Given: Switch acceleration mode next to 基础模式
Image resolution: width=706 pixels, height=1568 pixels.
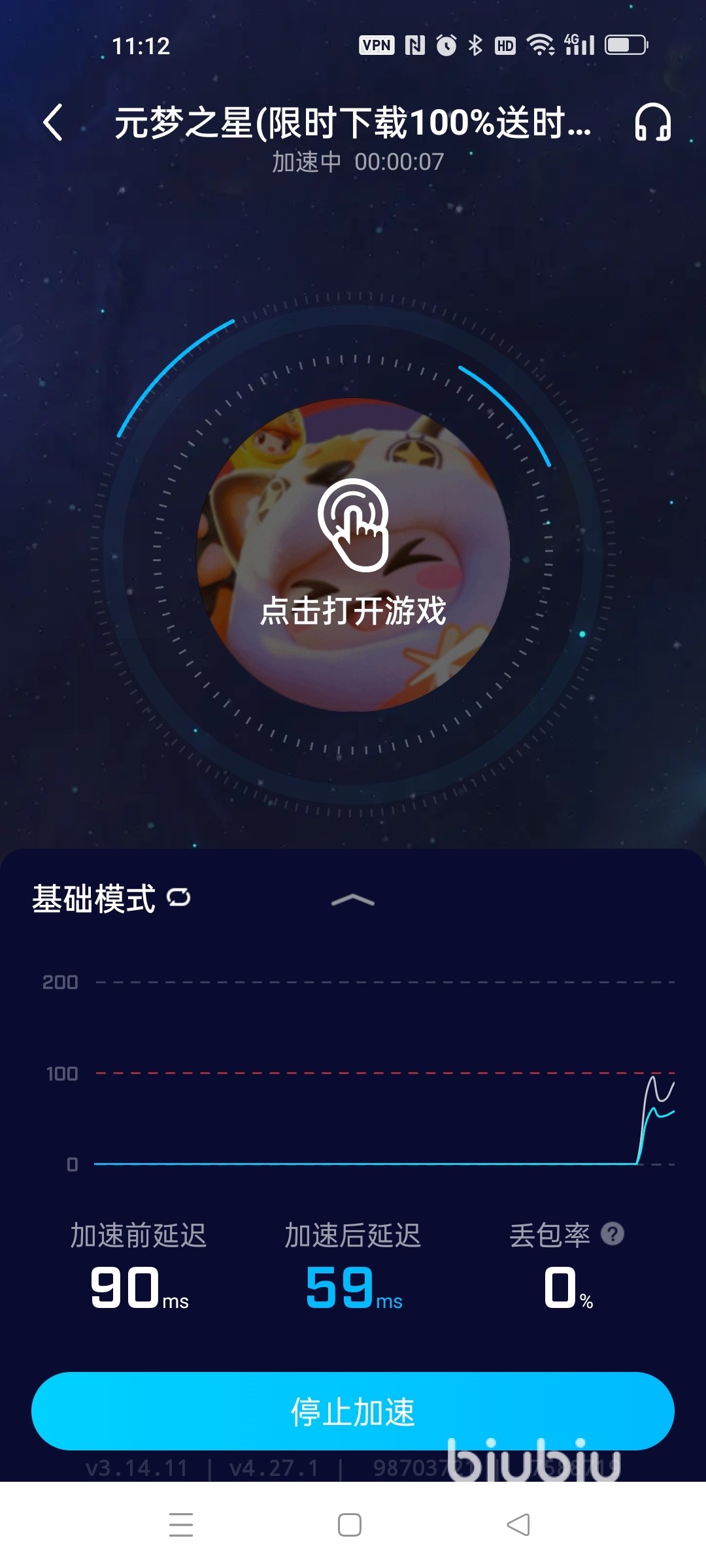Looking at the screenshot, I should [x=178, y=897].
